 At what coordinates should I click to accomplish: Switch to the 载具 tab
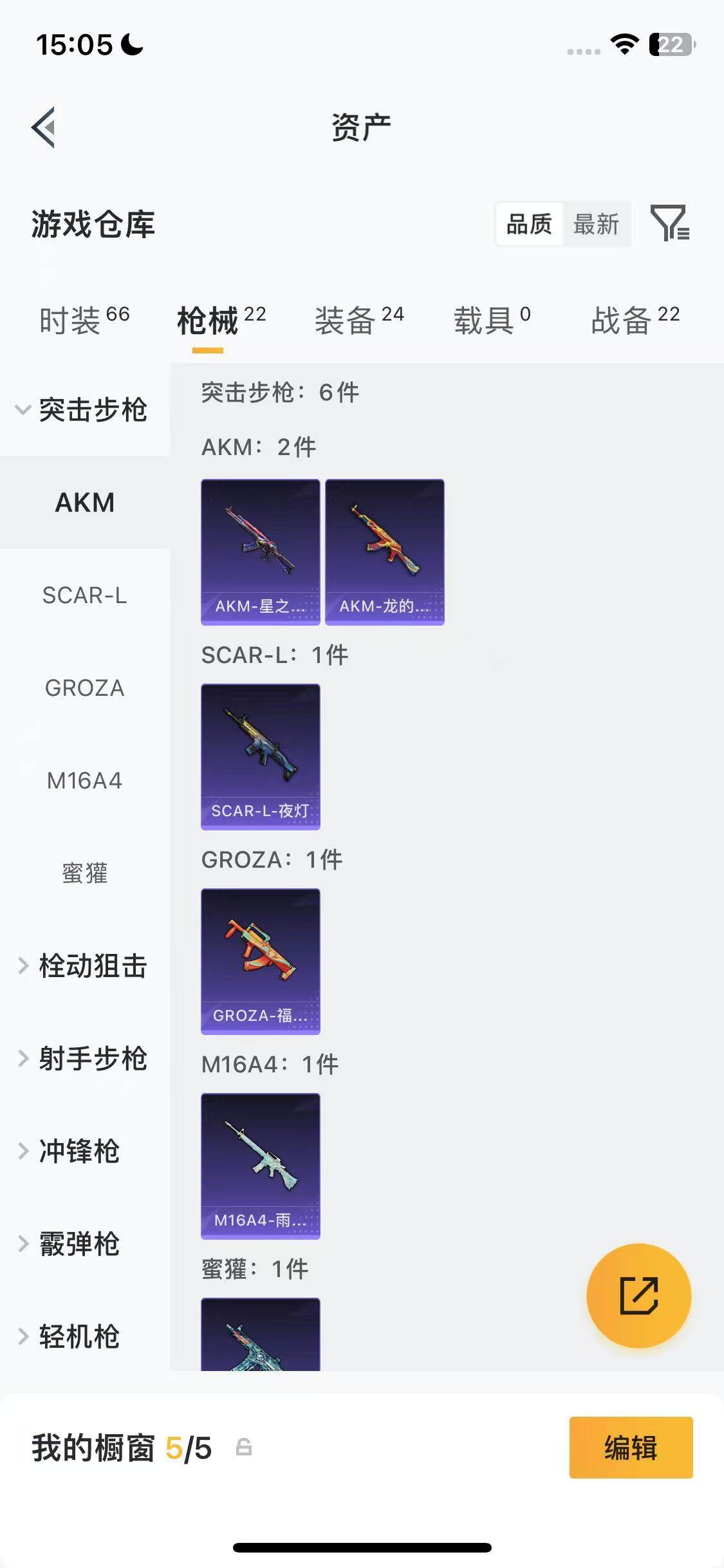click(x=492, y=320)
